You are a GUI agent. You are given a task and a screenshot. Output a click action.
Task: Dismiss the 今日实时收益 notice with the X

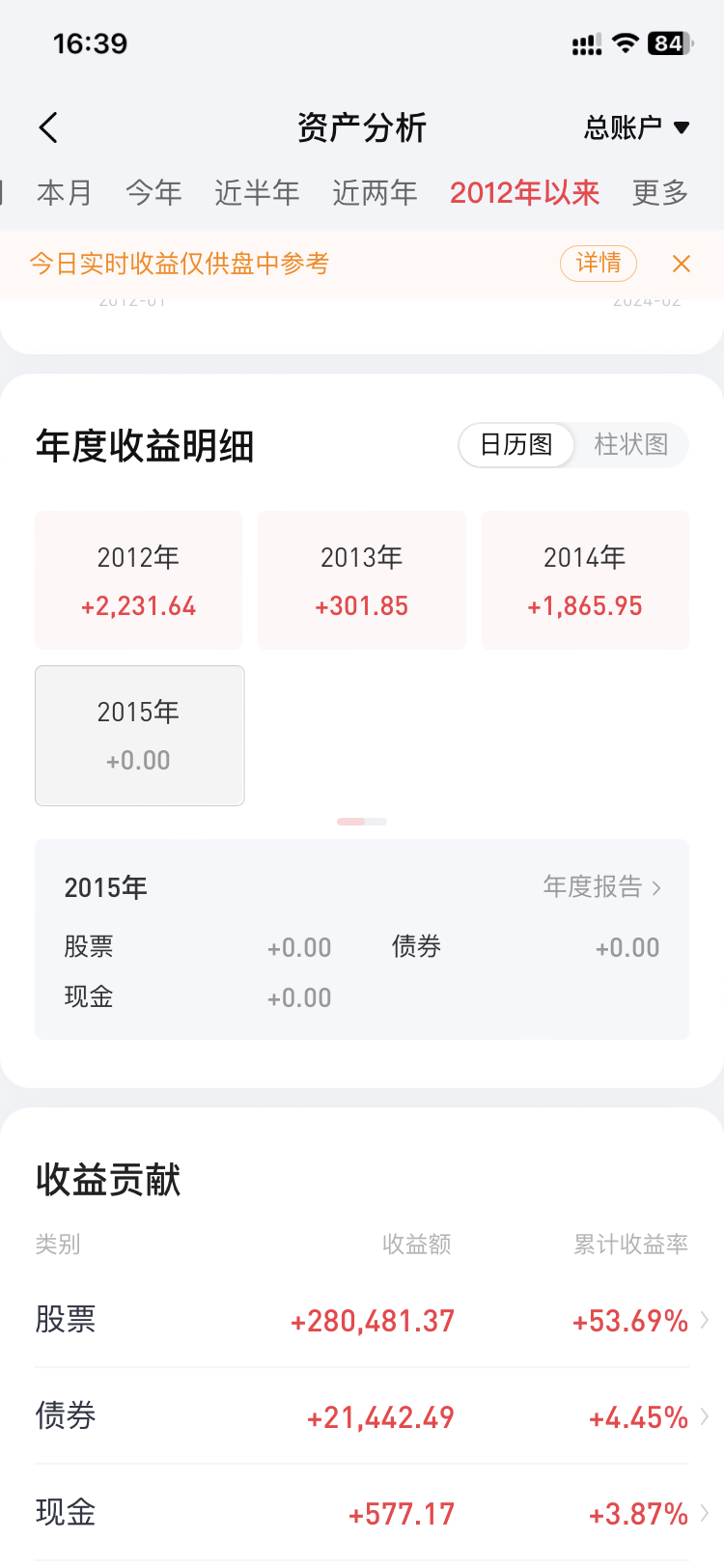pos(682,263)
